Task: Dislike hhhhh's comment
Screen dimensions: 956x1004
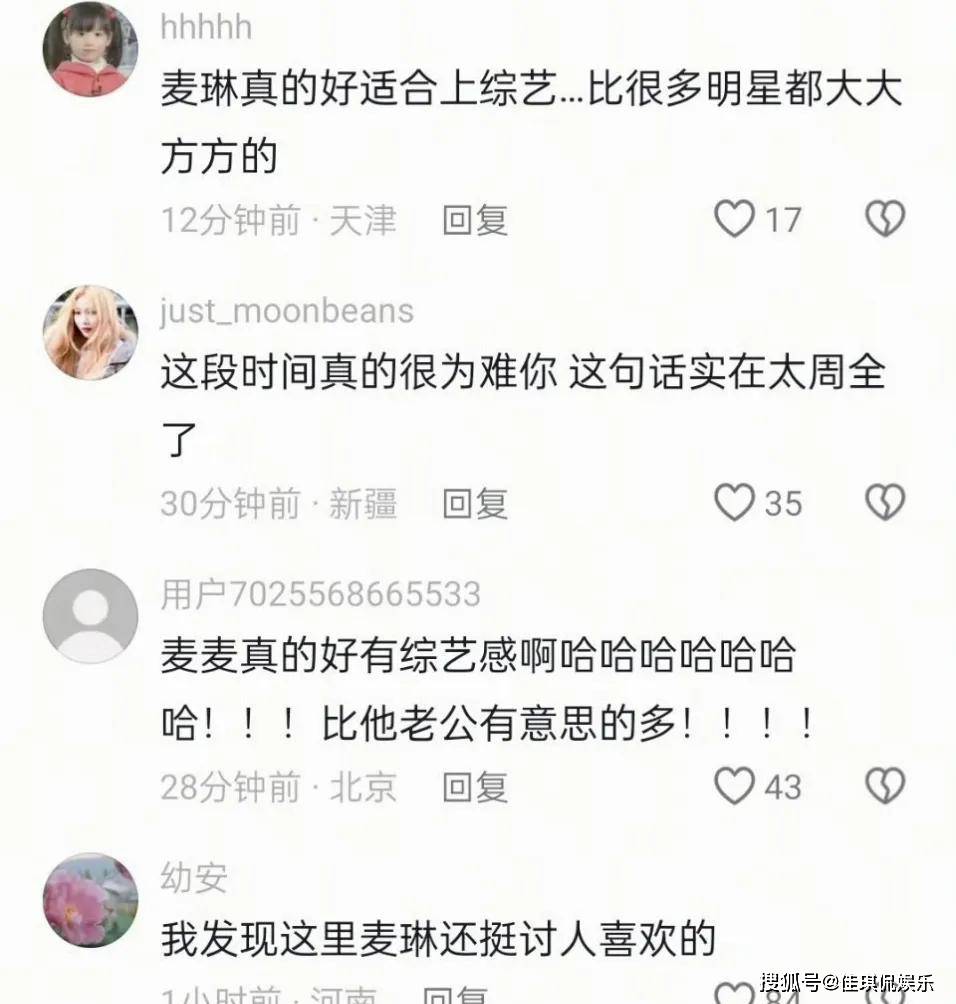Action: (884, 218)
